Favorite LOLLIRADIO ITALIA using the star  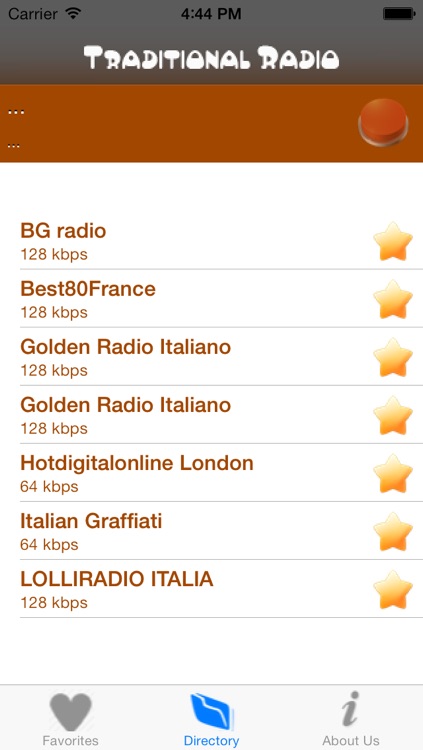click(393, 590)
